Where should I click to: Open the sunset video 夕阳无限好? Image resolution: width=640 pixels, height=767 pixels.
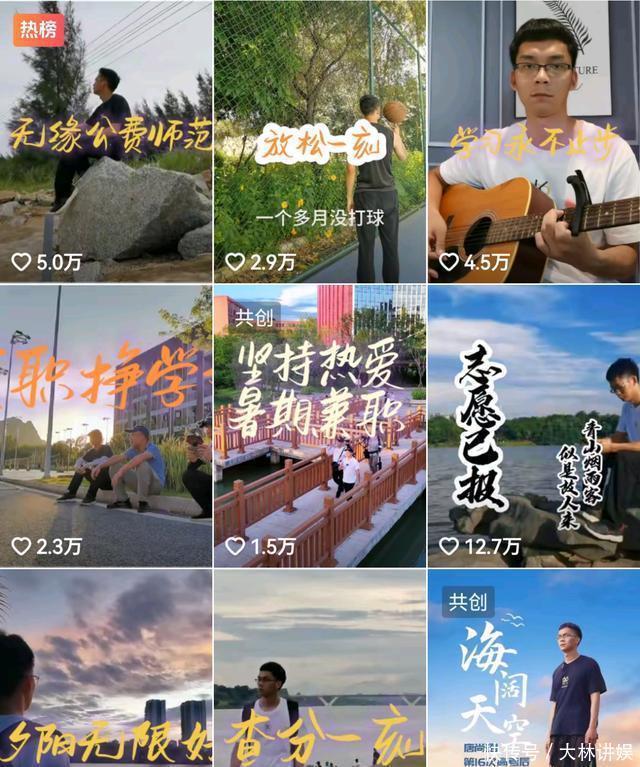[x=106, y=668]
